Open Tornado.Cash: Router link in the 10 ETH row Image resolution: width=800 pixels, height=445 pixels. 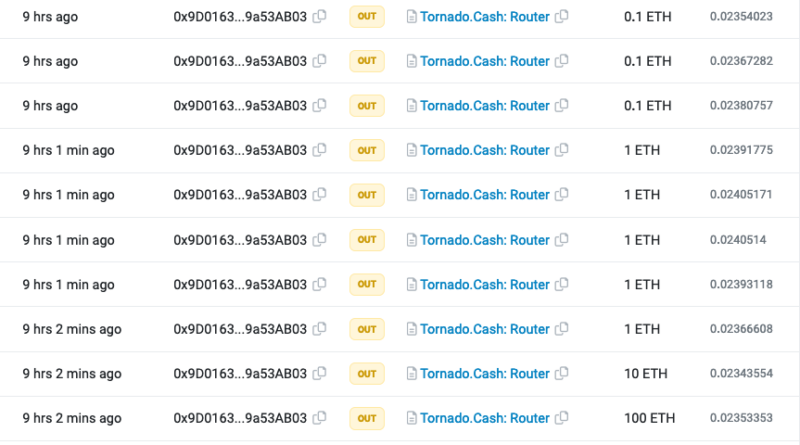pyautogui.click(x=484, y=373)
